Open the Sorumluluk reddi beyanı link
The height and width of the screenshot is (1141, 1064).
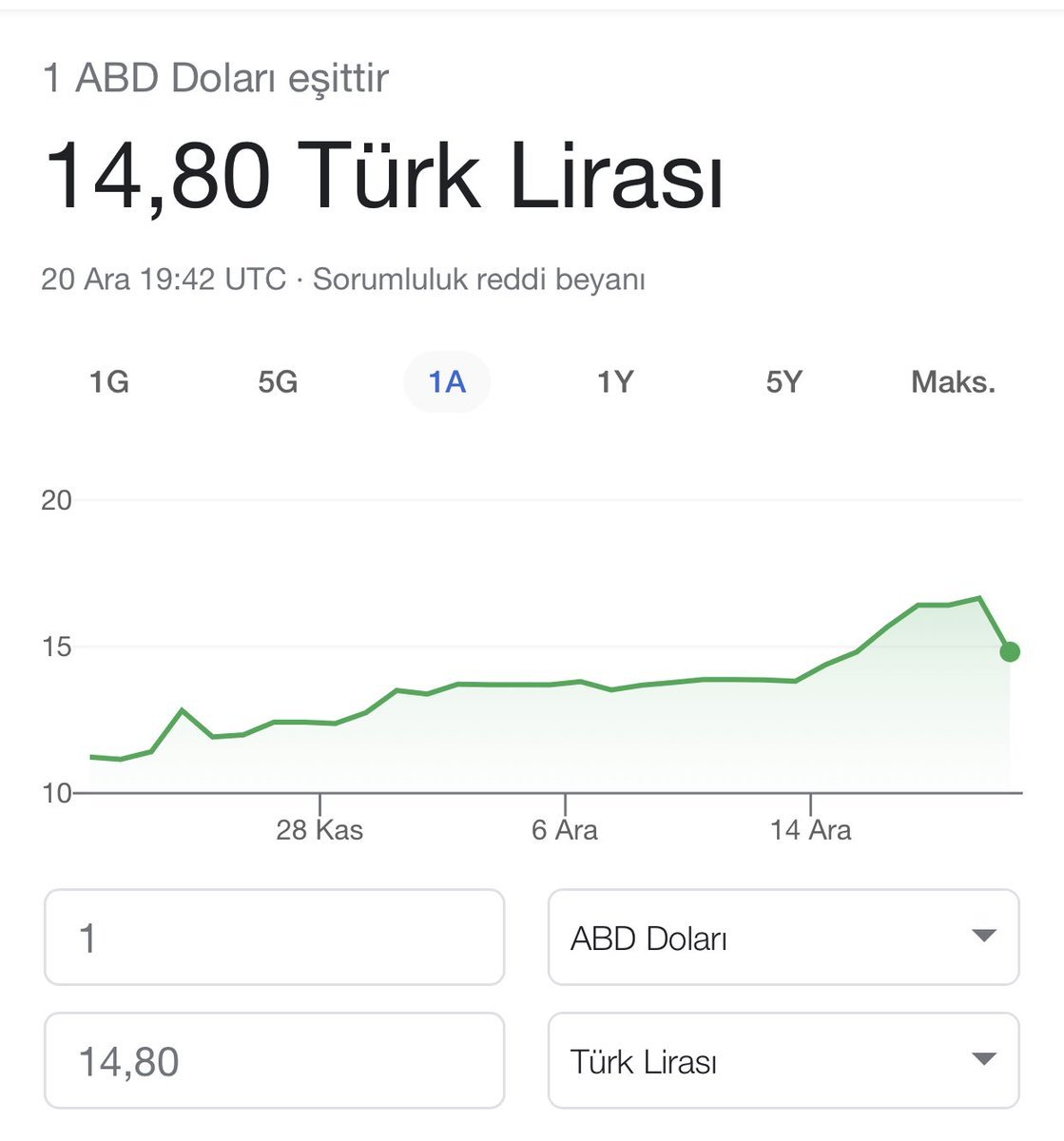478,280
